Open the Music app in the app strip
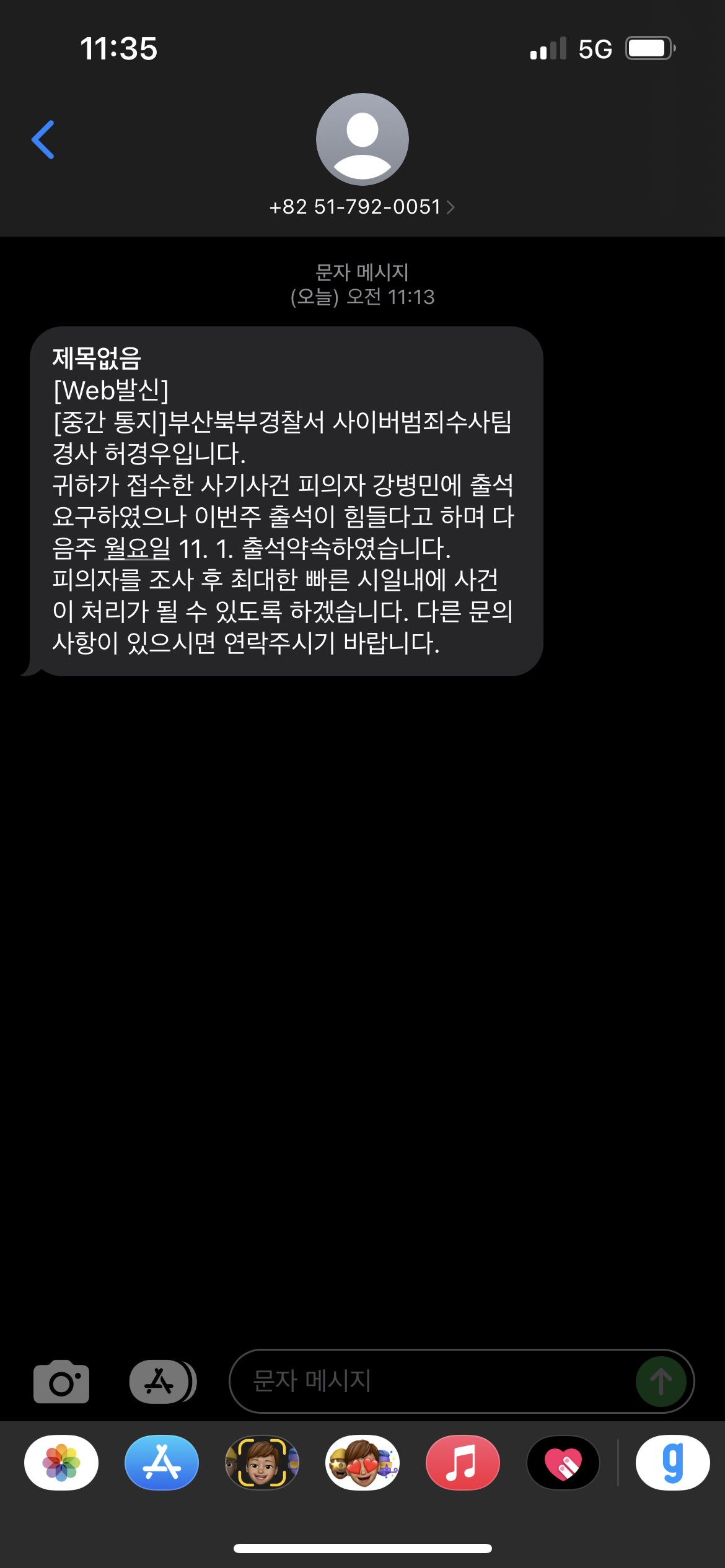 coord(462,1463)
